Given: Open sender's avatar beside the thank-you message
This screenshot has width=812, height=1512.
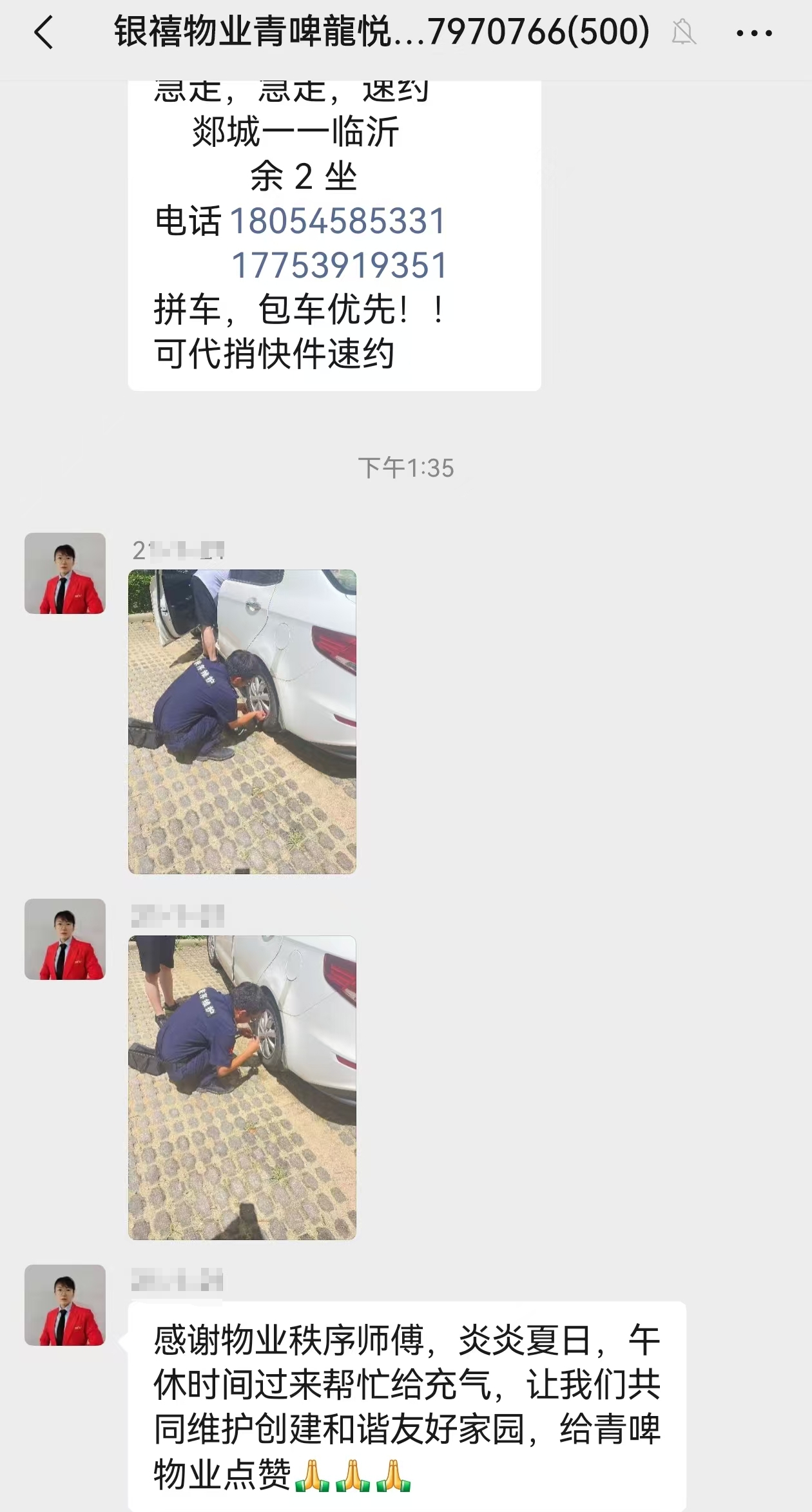Looking at the screenshot, I should coord(65,1305).
